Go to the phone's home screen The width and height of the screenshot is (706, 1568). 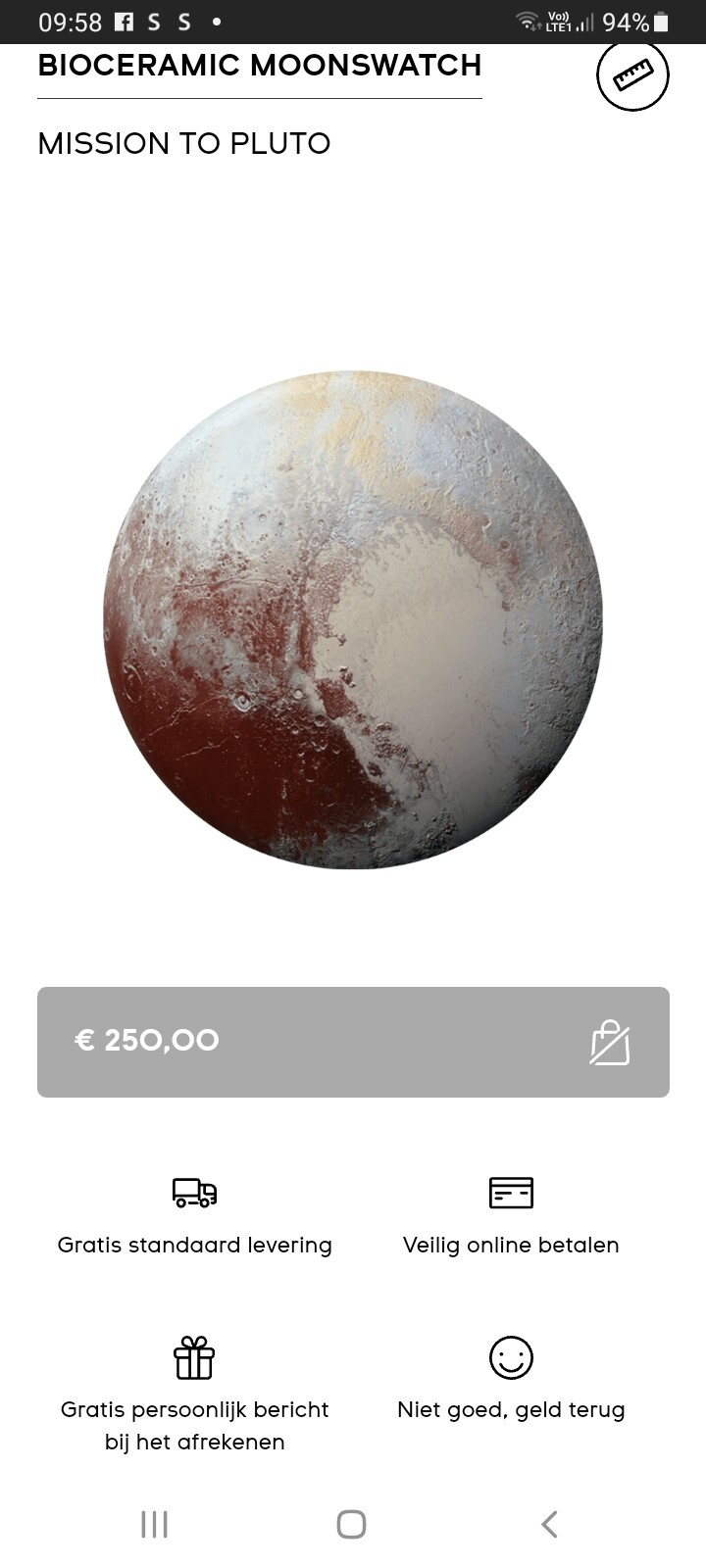(x=351, y=1524)
